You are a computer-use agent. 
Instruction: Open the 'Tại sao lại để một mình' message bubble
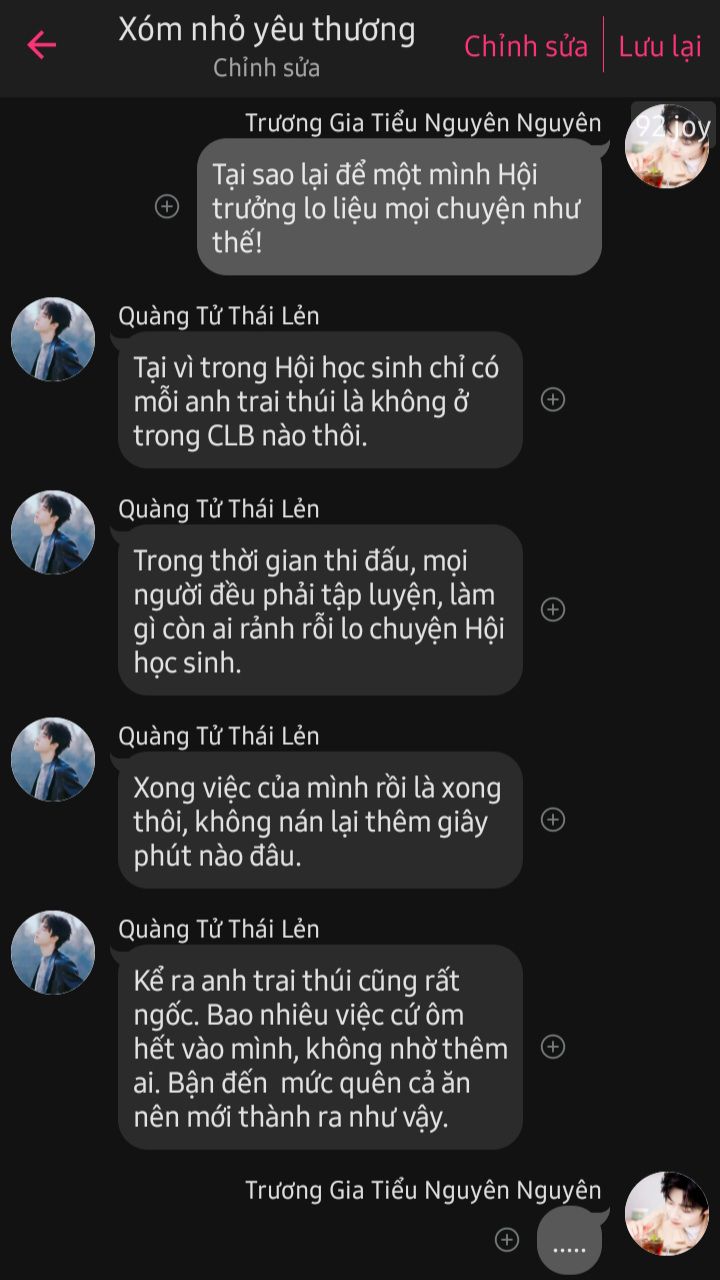pyautogui.click(x=399, y=207)
